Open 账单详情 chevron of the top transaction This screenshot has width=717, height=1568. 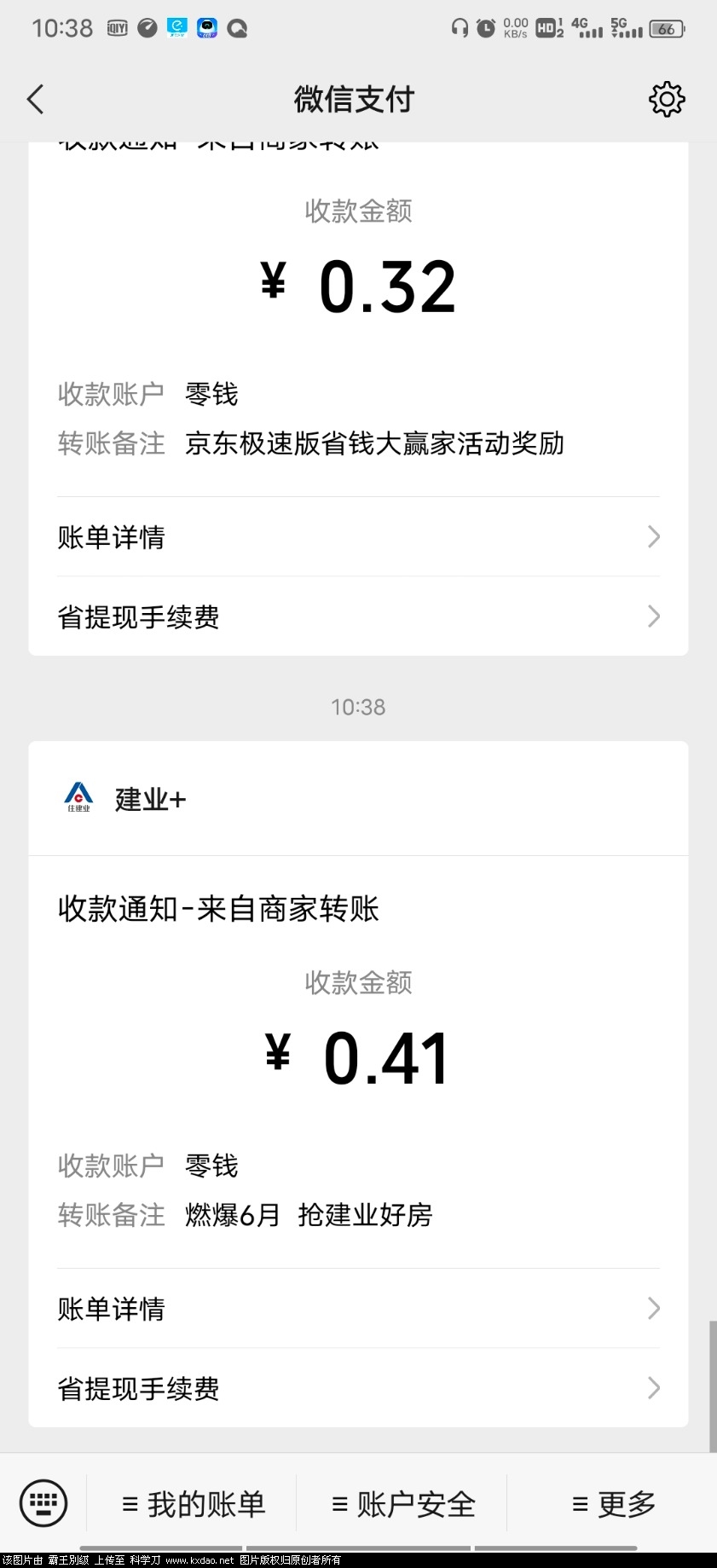pyautogui.click(x=358, y=536)
